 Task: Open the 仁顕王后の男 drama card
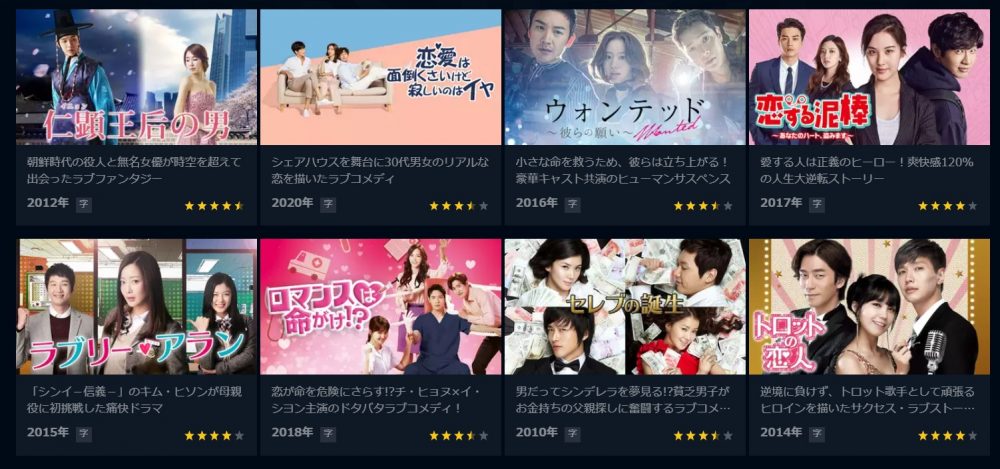coord(136,78)
